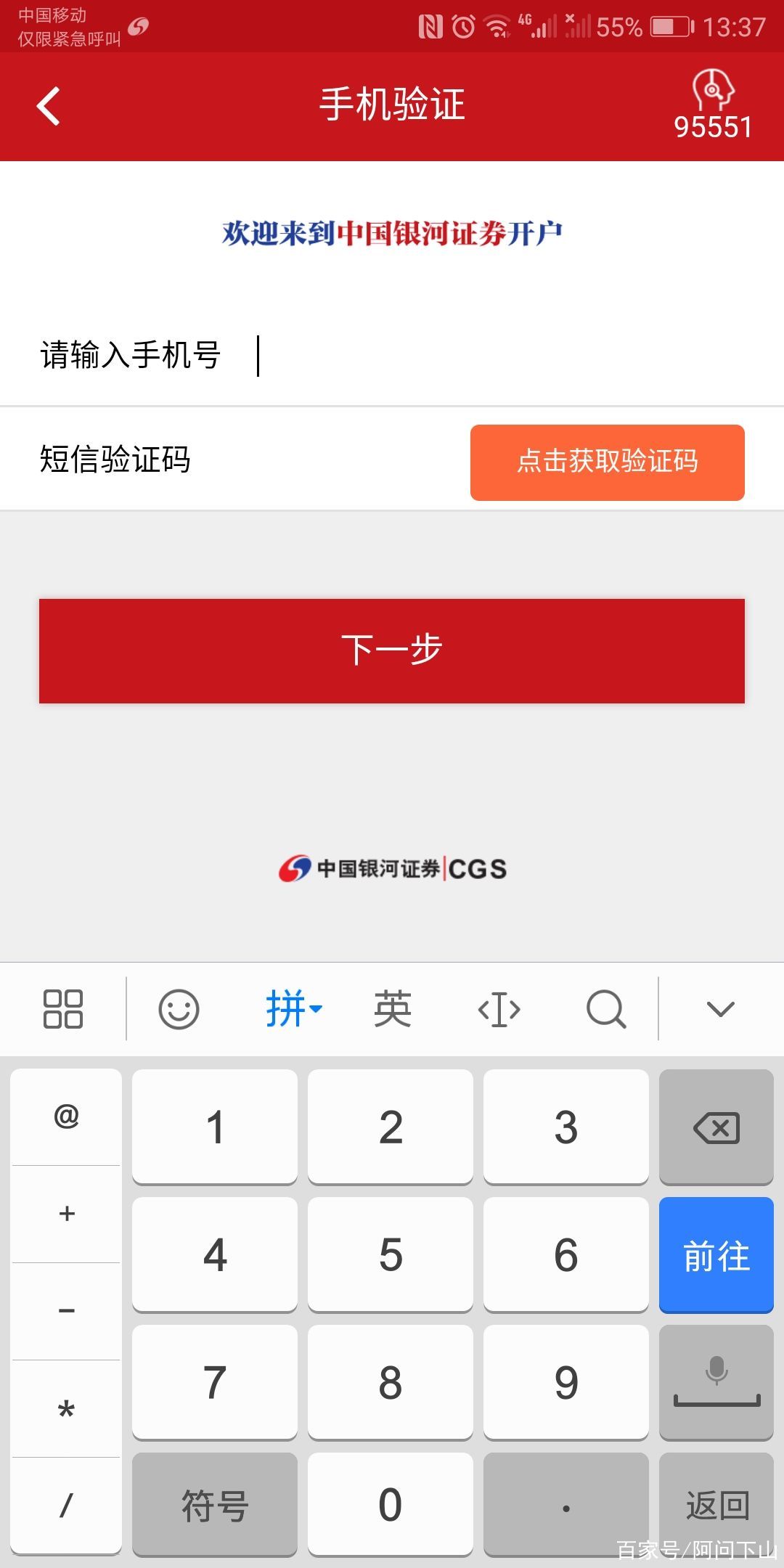Open the keyboard's four-square menu grid
Viewport: 784px width, 1568px height.
coord(63,1009)
